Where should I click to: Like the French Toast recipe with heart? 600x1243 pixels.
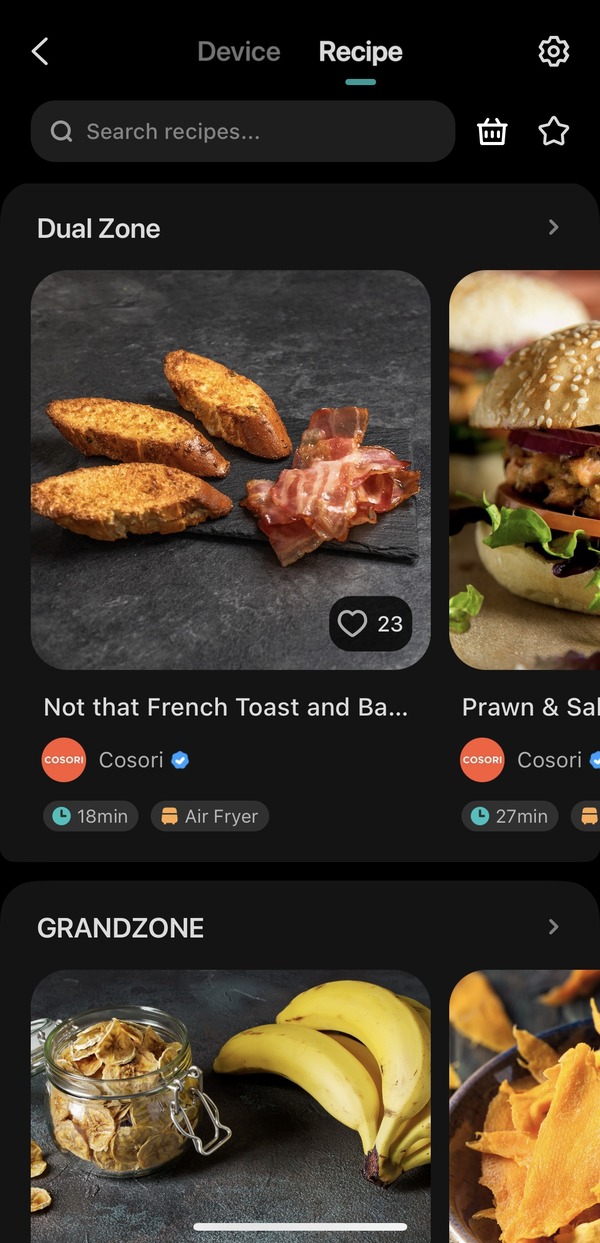[x=370, y=624]
